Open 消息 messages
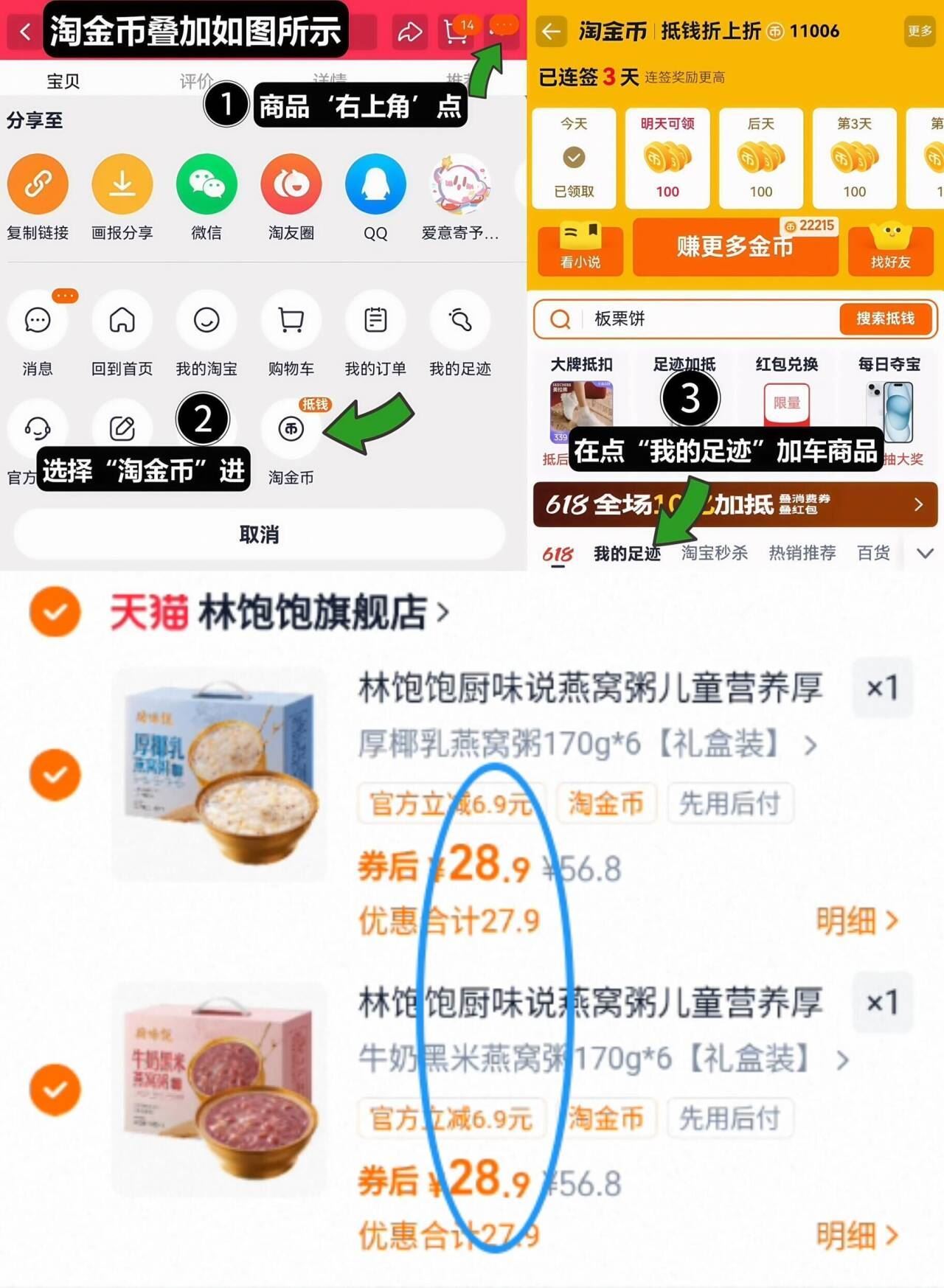Viewport: 944px width, 1288px height. coord(38,321)
